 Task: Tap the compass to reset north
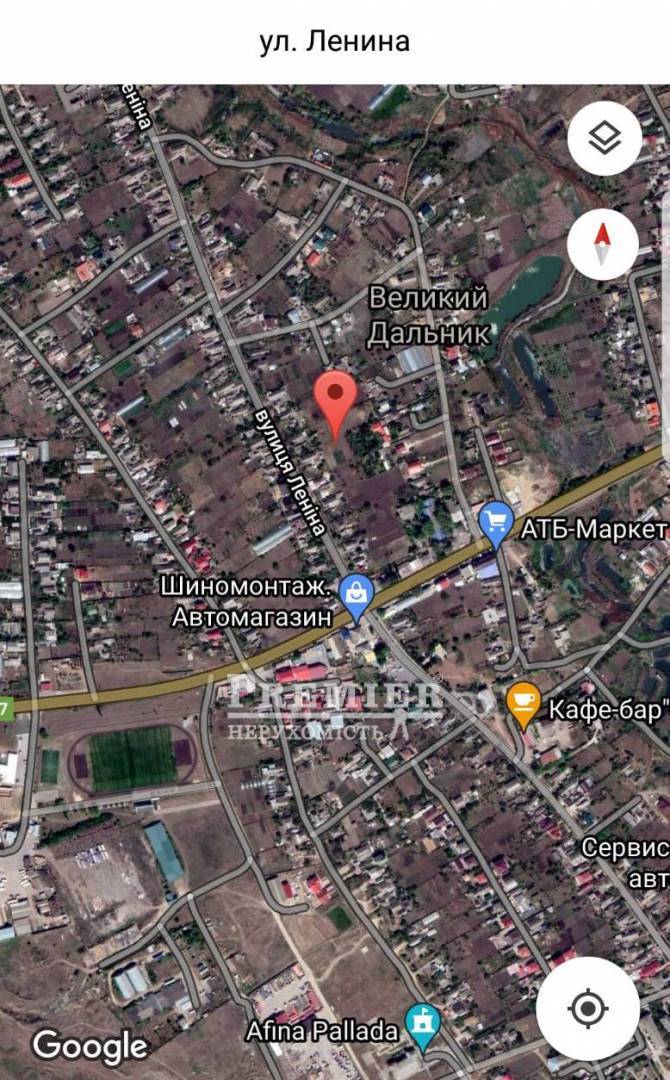(602, 244)
